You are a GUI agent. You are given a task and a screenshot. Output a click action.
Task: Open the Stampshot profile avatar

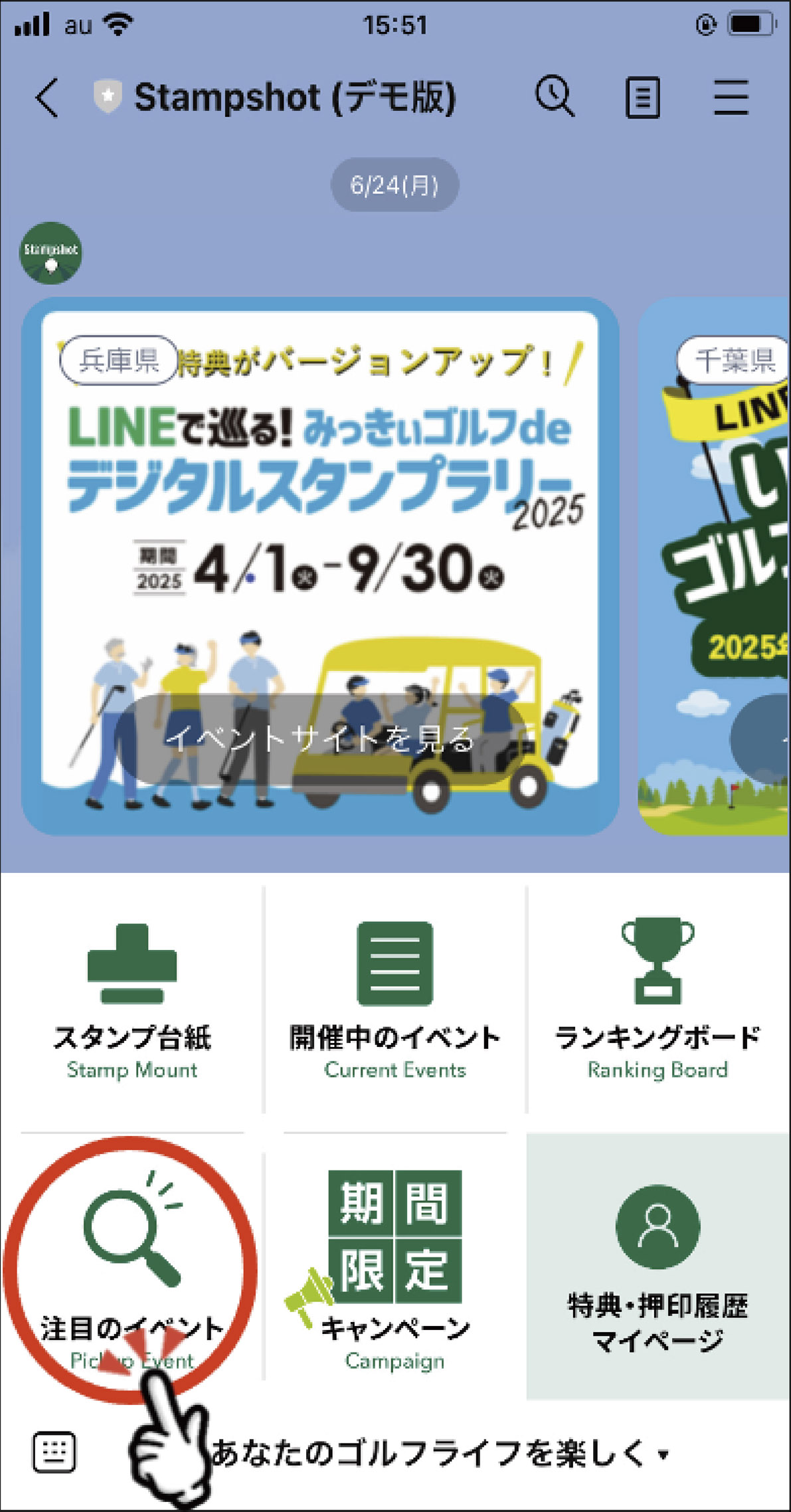[50, 253]
